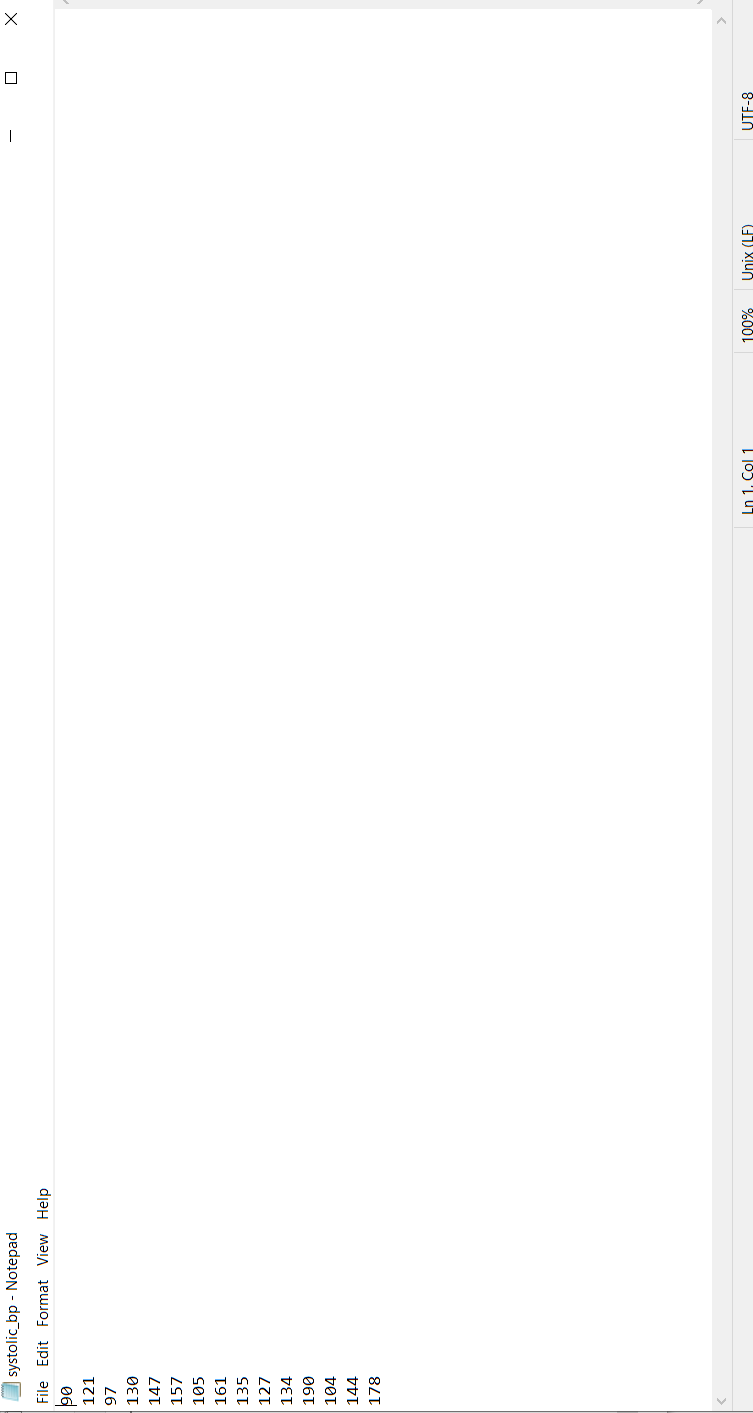Image resolution: width=753 pixels, height=1413 pixels.
Task: Open the Edit menu
Action: pyautogui.click(x=42, y=1353)
